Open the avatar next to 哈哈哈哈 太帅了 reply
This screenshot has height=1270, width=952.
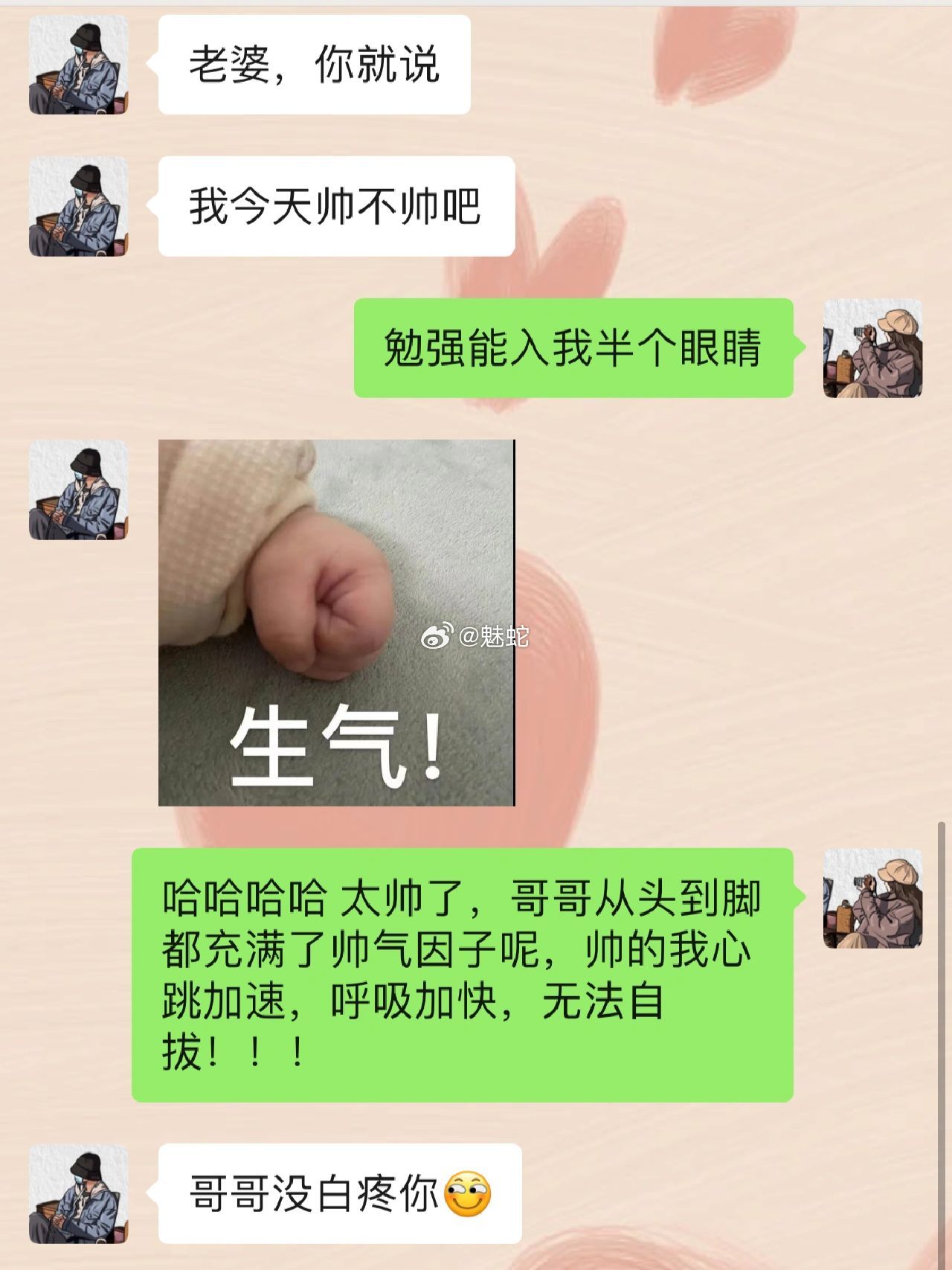[872, 898]
